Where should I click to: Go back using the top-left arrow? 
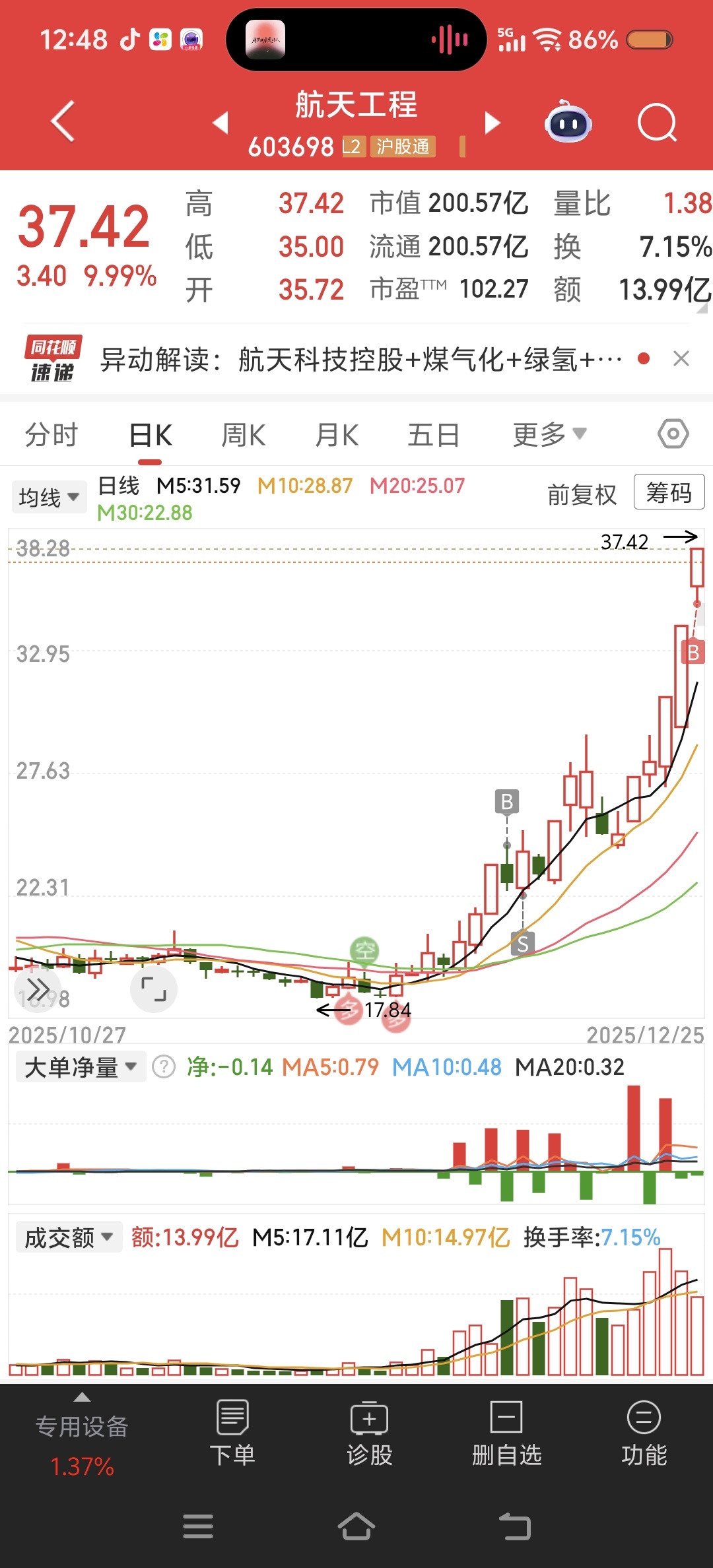click(x=63, y=122)
